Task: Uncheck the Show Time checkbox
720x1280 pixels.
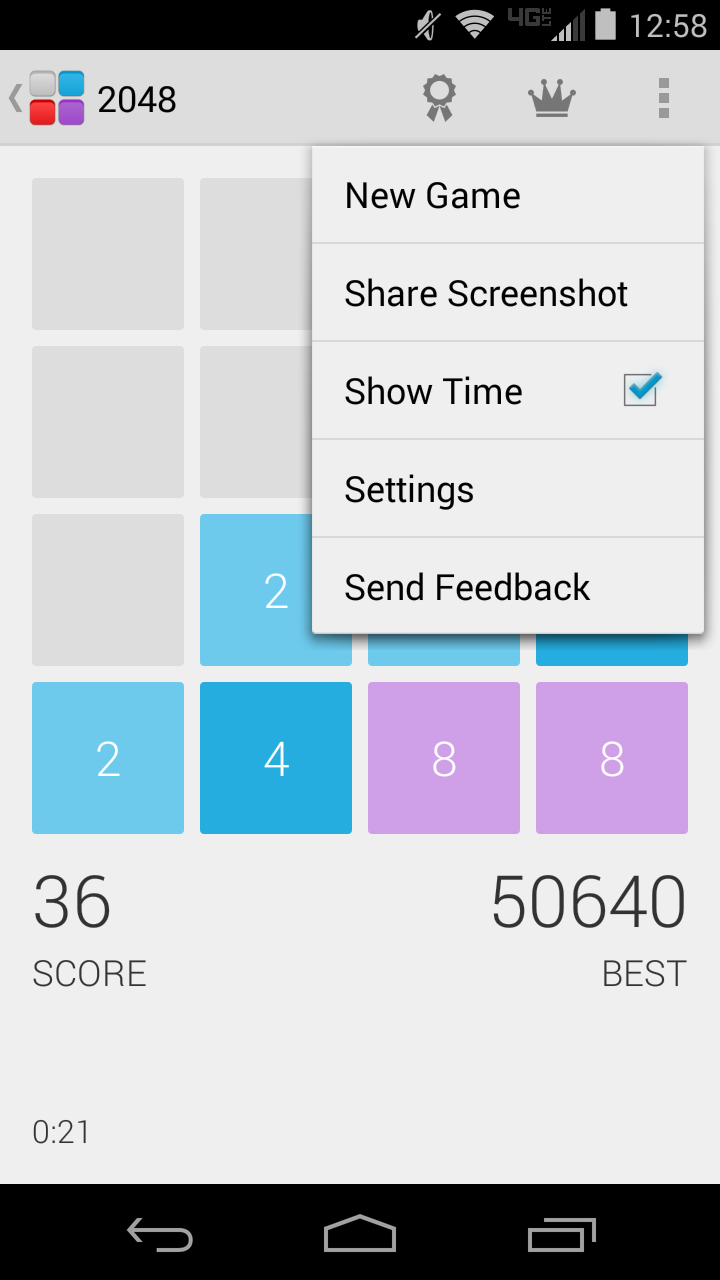Action: [640, 390]
